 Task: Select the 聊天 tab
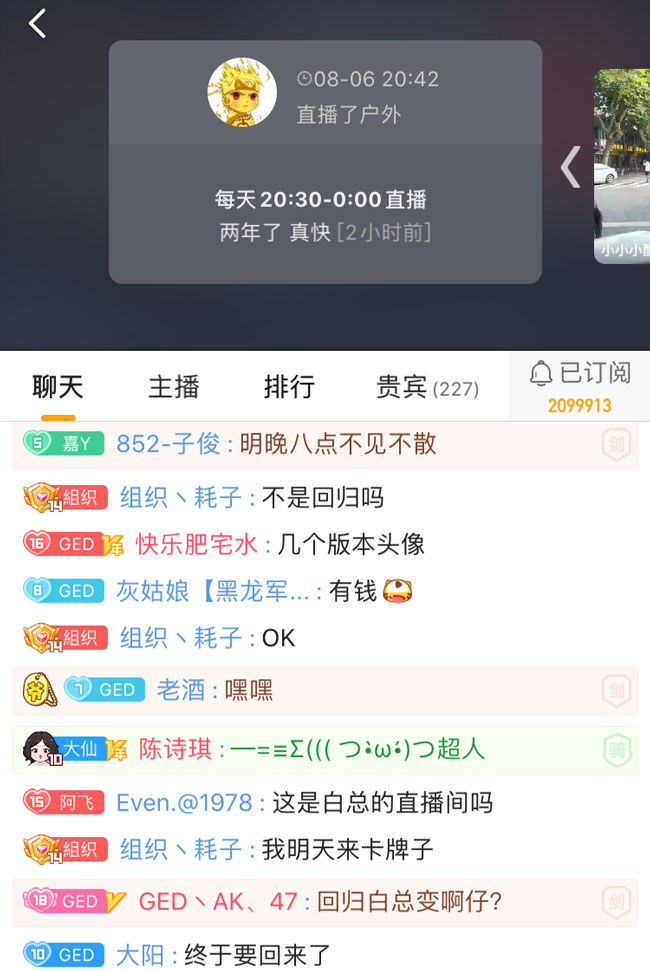point(58,387)
